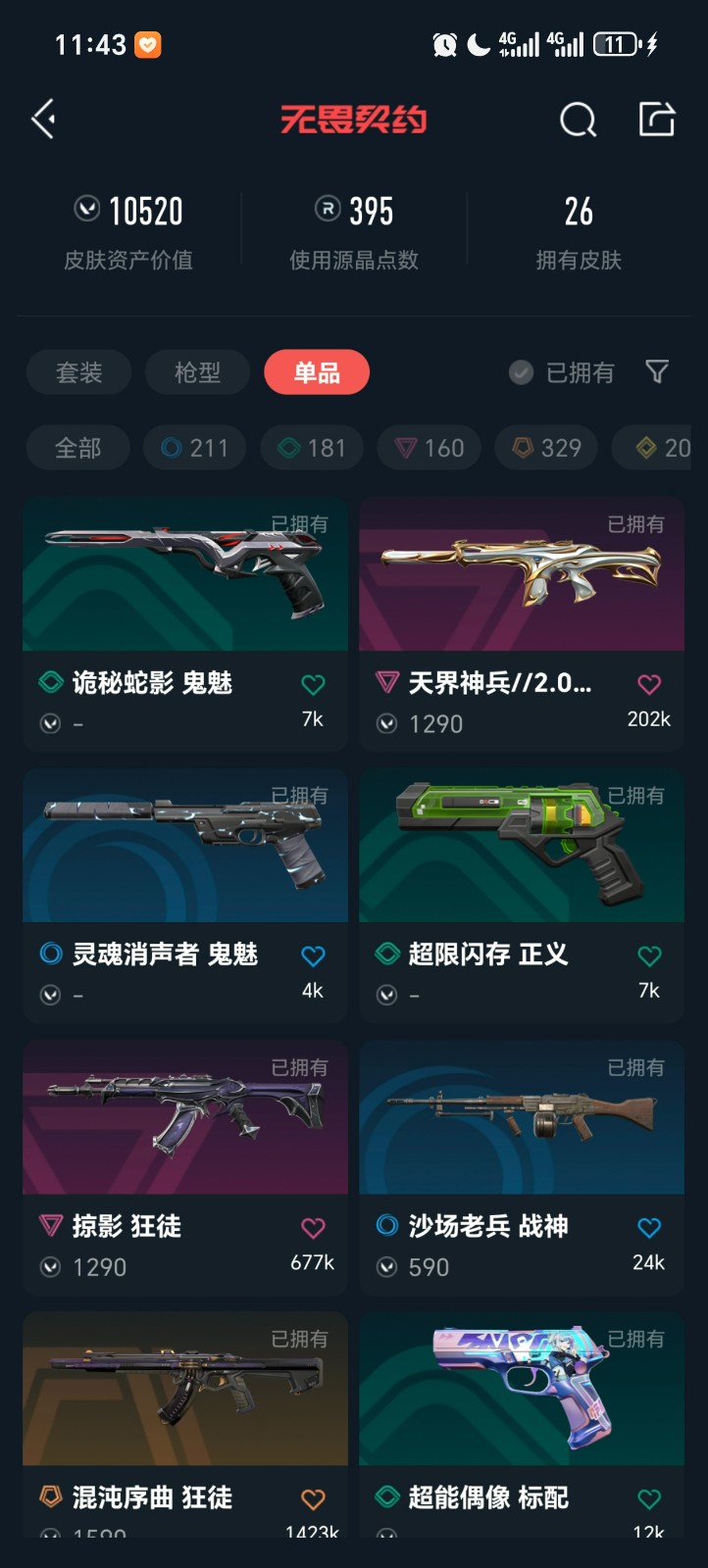This screenshot has width=708, height=1568.
Task: Open the filter funnel icon
Action: click(x=657, y=371)
